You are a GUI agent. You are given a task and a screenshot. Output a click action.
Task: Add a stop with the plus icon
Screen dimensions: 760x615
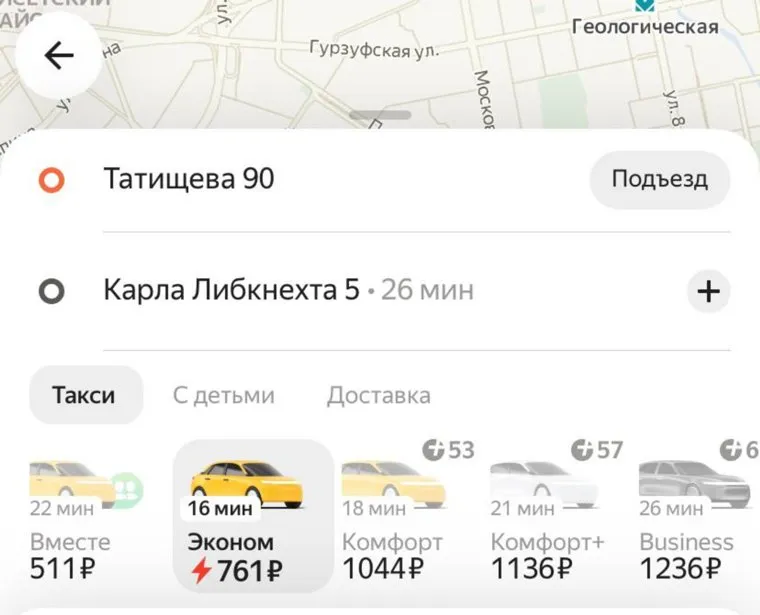pos(708,292)
